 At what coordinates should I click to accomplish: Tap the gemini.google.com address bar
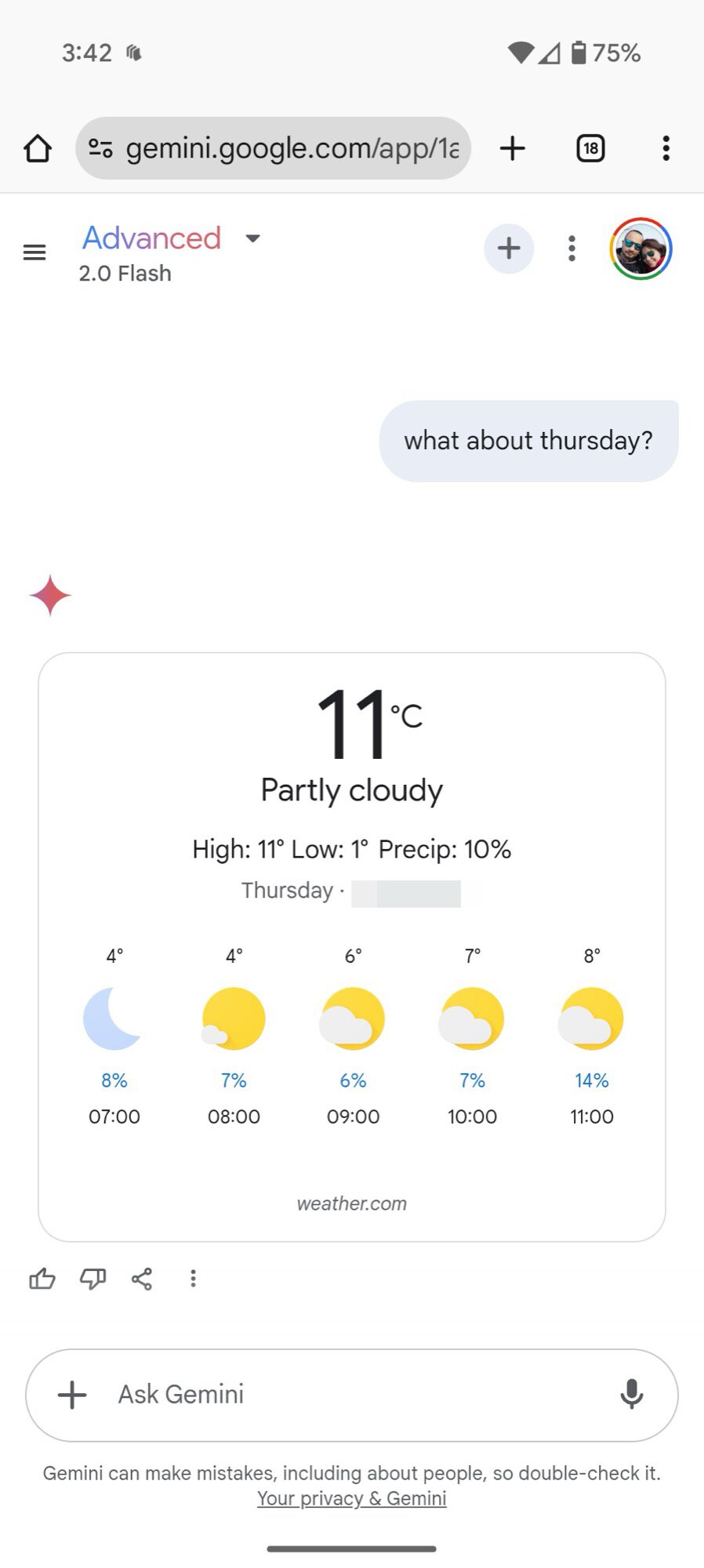pos(273,148)
